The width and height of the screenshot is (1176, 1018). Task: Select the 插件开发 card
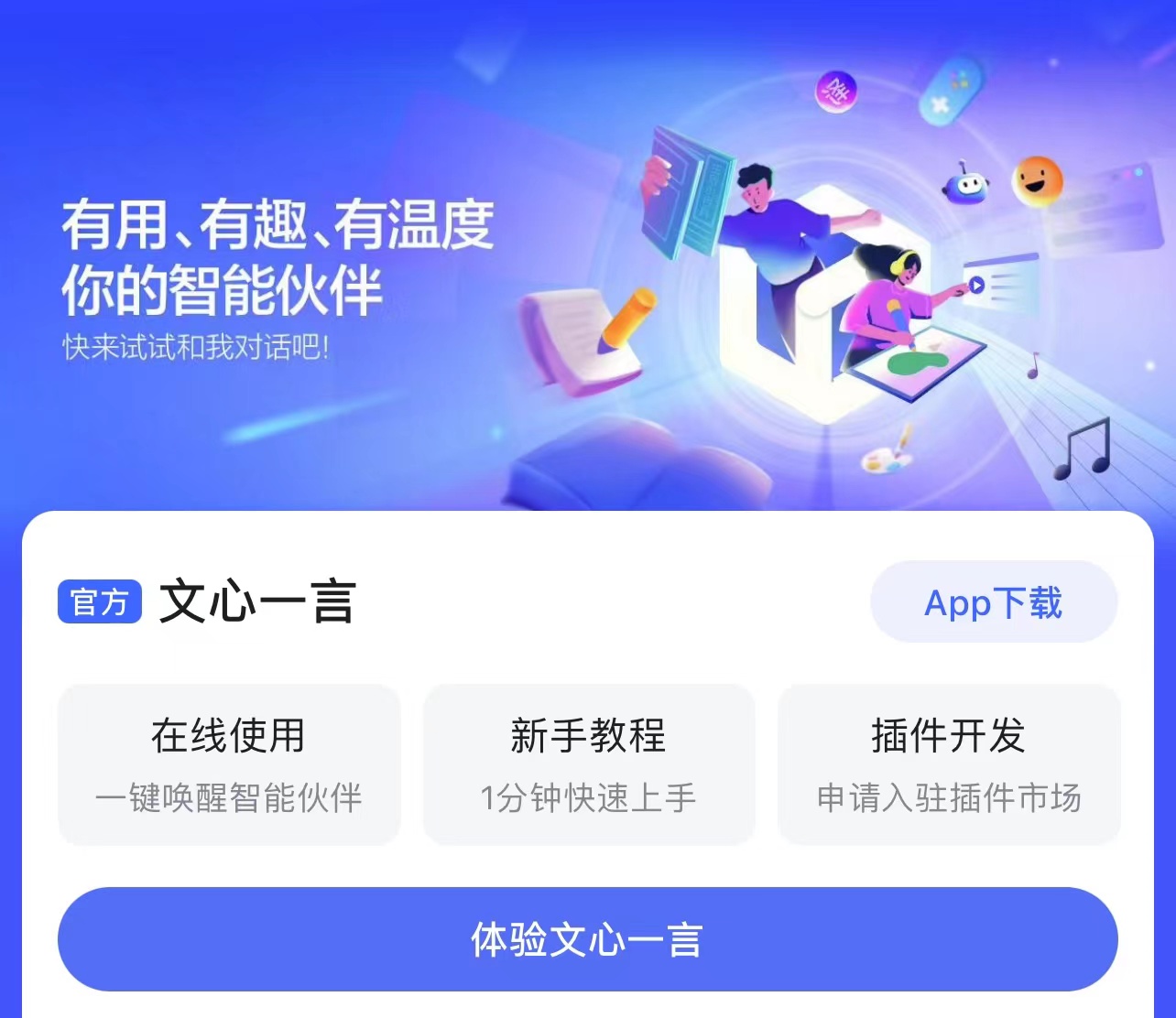pyautogui.click(x=949, y=764)
